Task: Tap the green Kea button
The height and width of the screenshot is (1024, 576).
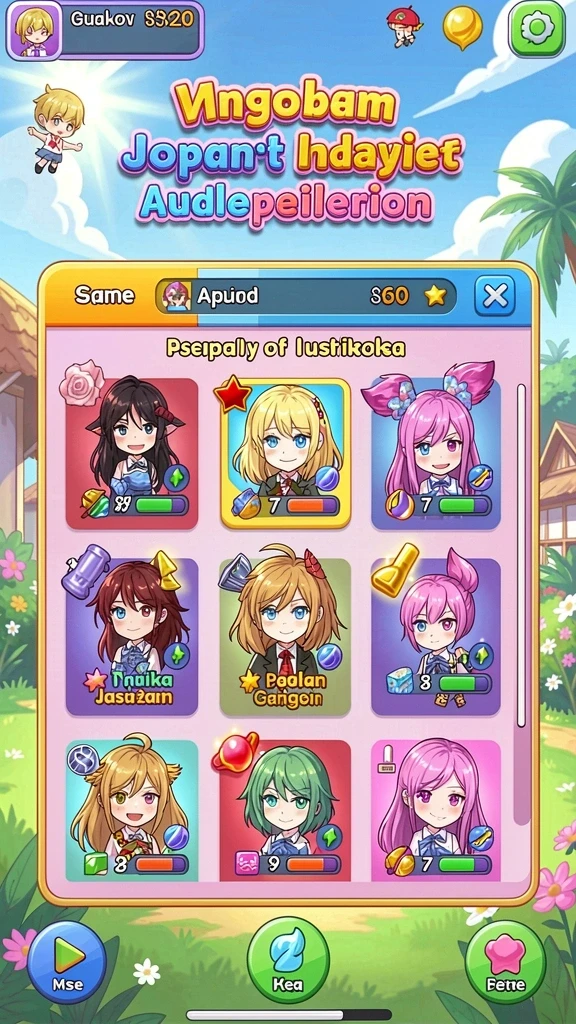Action: 288,959
